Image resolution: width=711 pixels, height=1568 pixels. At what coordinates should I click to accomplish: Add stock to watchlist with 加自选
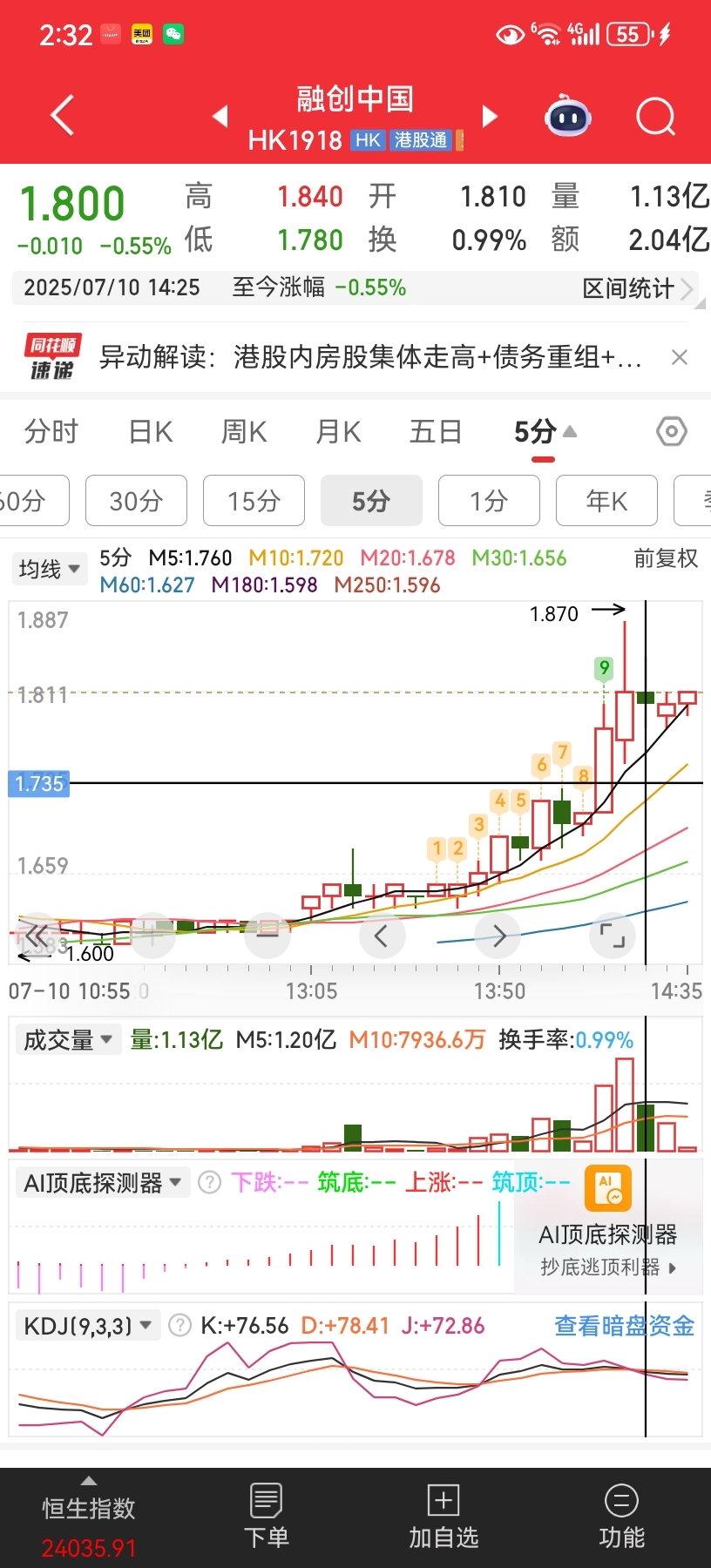coord(444,1516)
